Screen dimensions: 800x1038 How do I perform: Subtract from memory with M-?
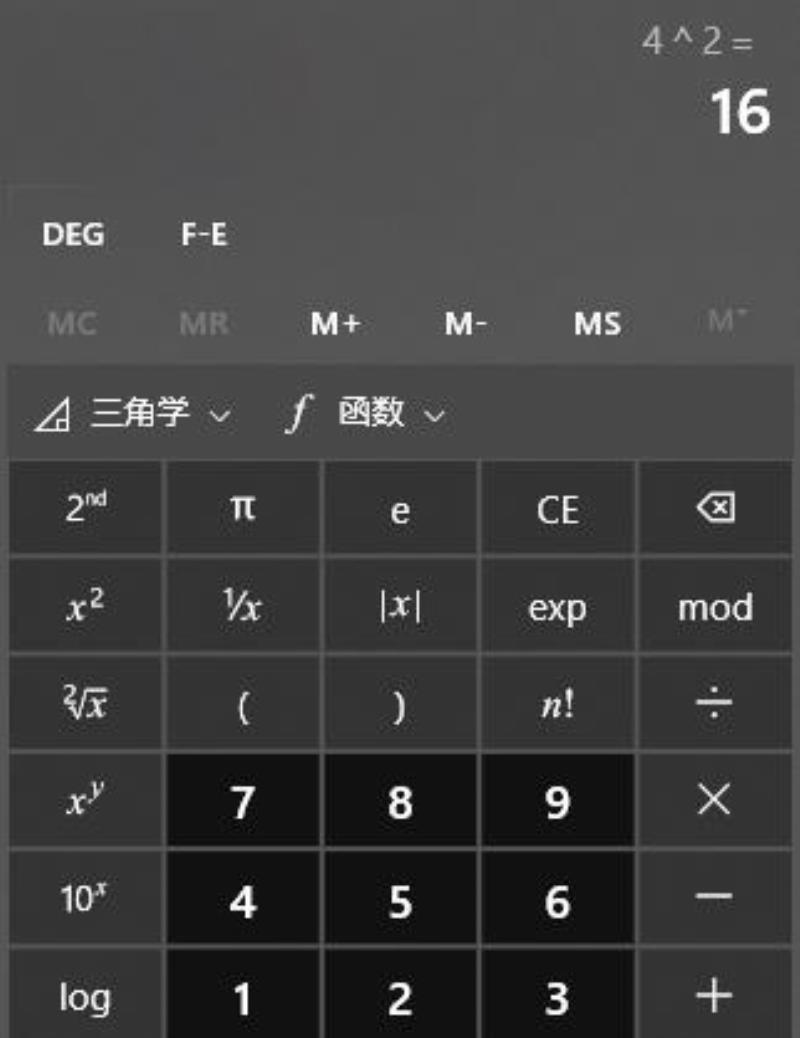pos(466,324)
